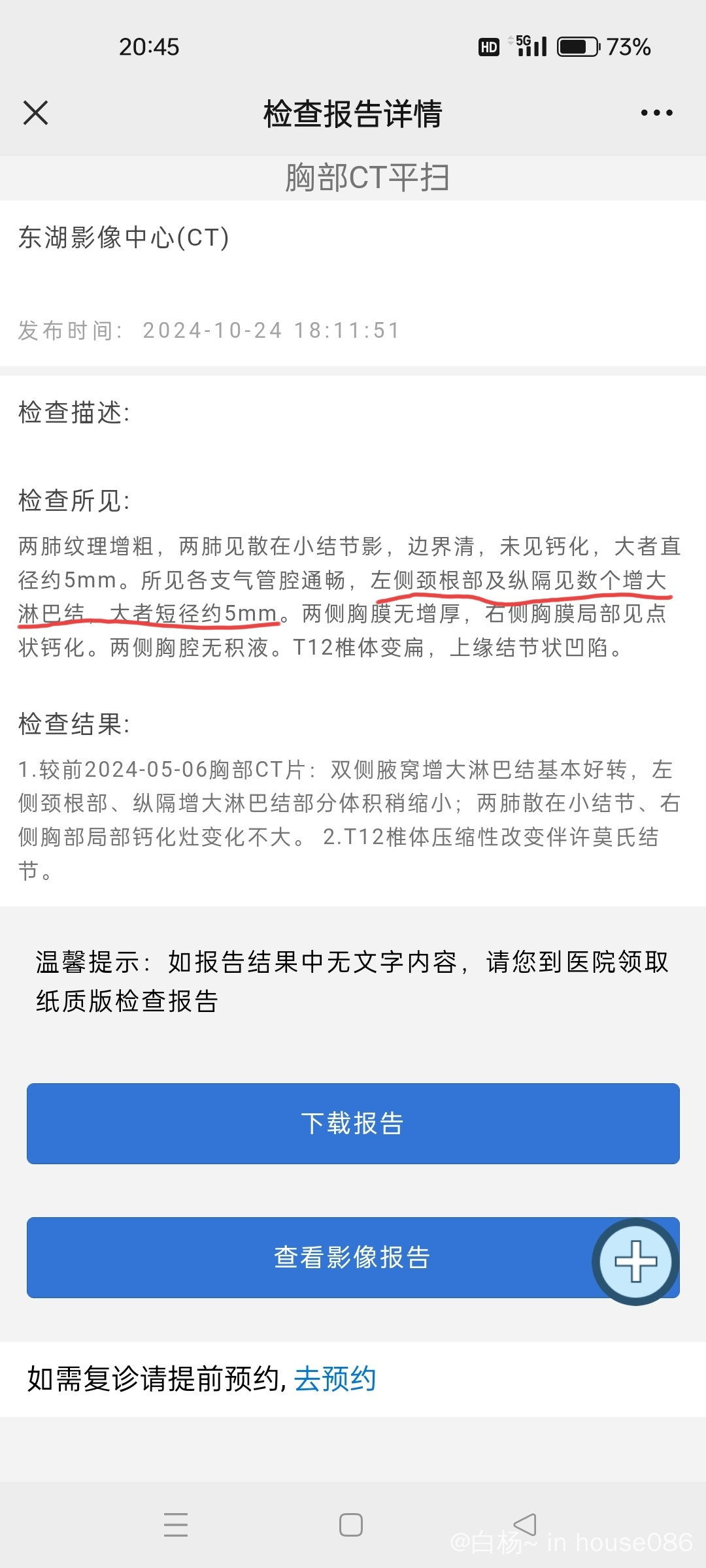Tap the 下载报告 button
This screenshot has height=1568, width=706.
353,1124
